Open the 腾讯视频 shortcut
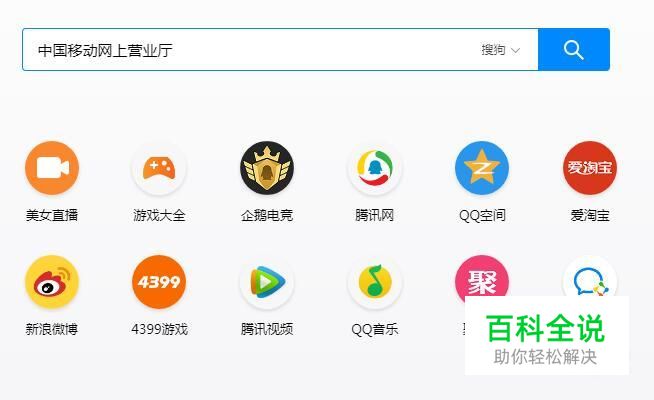 [x=267, y=282]
